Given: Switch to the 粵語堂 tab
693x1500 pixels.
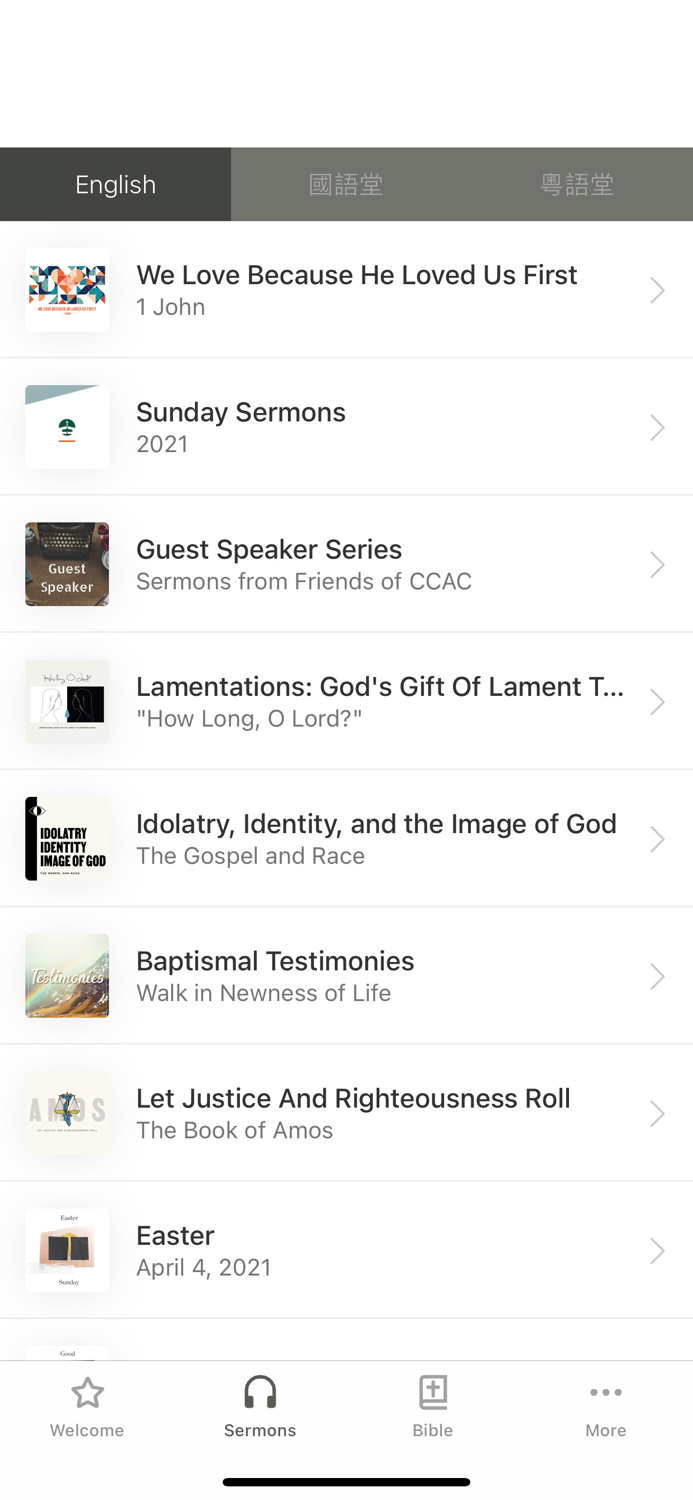Looking at the screenshot, I should coord(577,185).
